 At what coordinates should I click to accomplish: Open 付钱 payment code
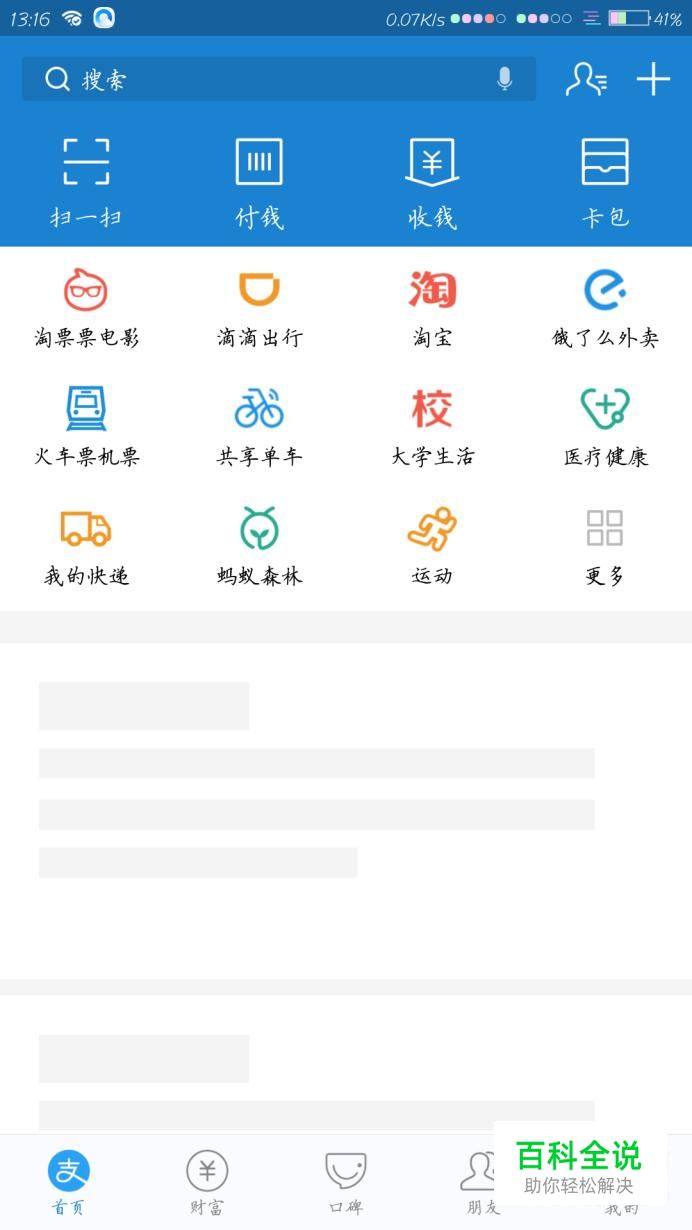pyautogui.click(x=259, y=183)
